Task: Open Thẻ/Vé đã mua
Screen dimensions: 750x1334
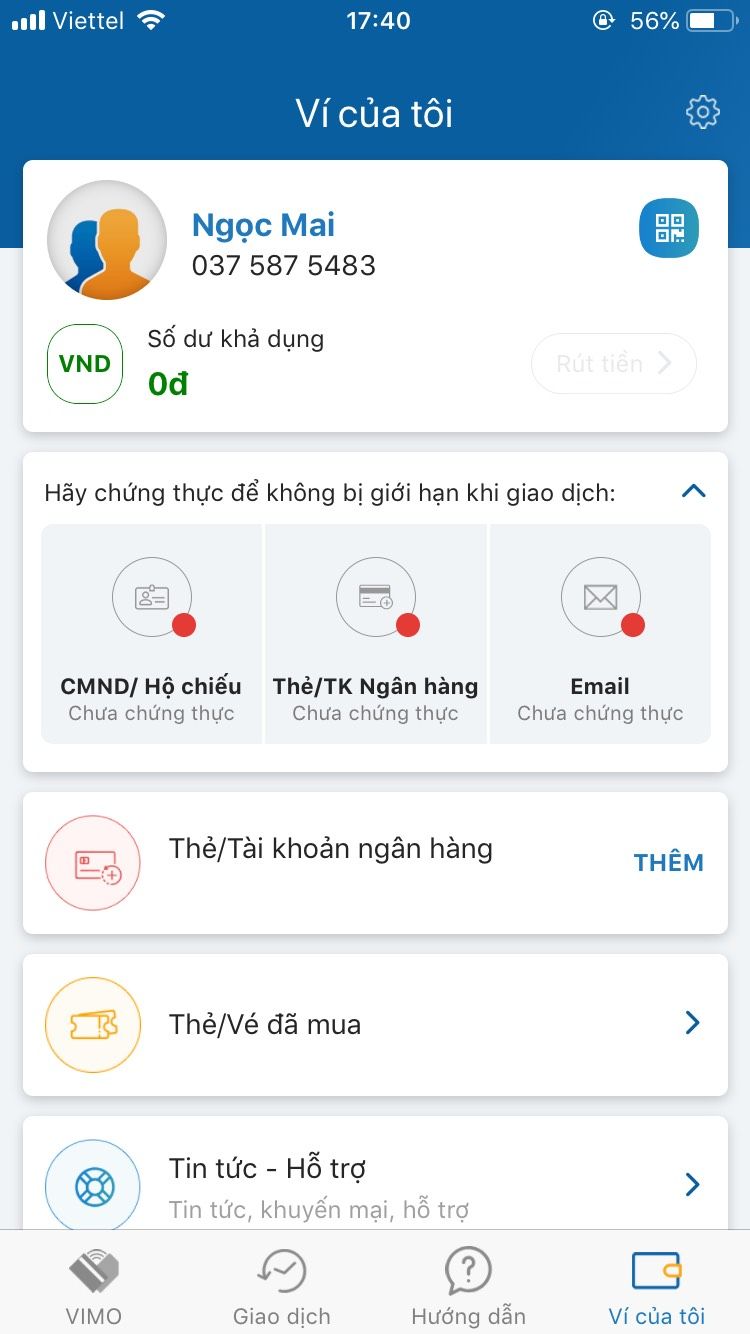Action: pos(375,1024)
